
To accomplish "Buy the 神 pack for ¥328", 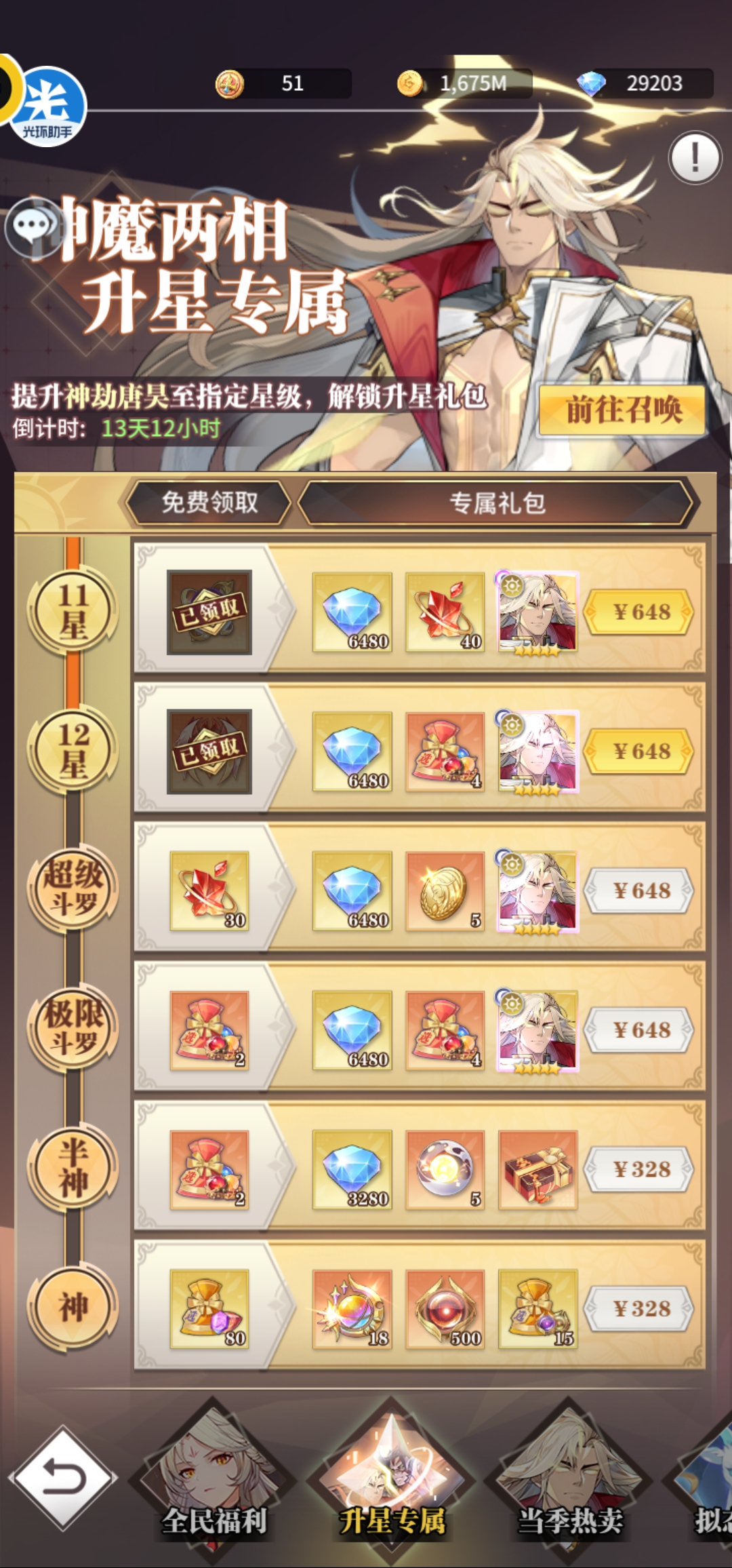I will click(639, 1309).
